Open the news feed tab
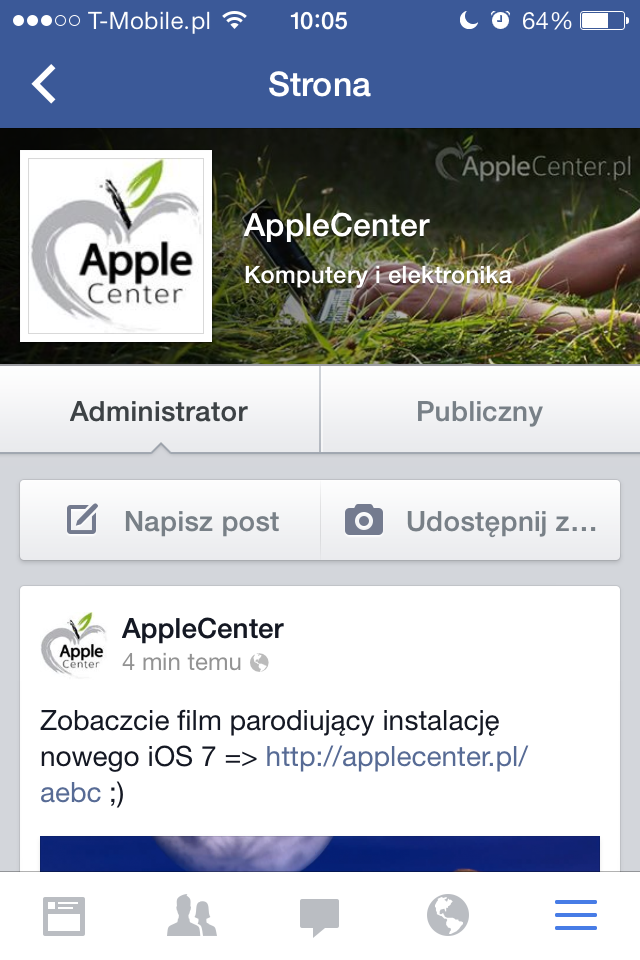640x960 pixels. (64, 915)
